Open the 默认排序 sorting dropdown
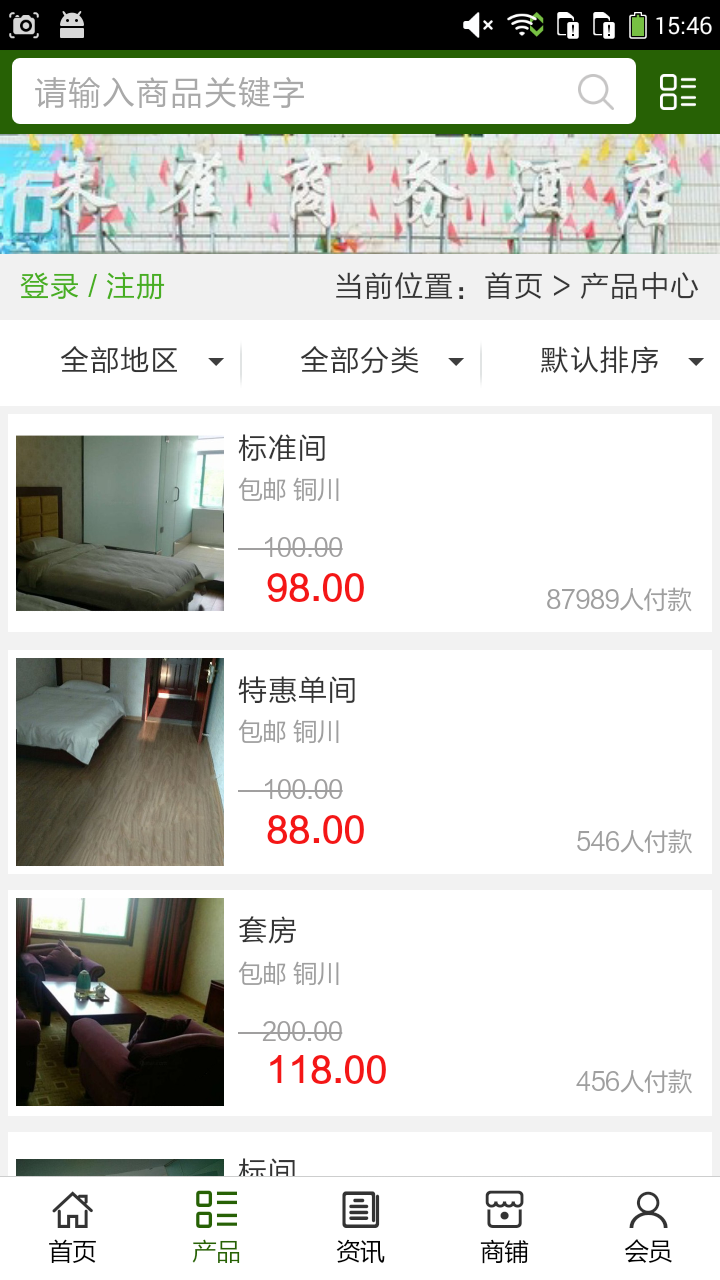The width and height of the screenshot is (720, 1280). (620, 361)
